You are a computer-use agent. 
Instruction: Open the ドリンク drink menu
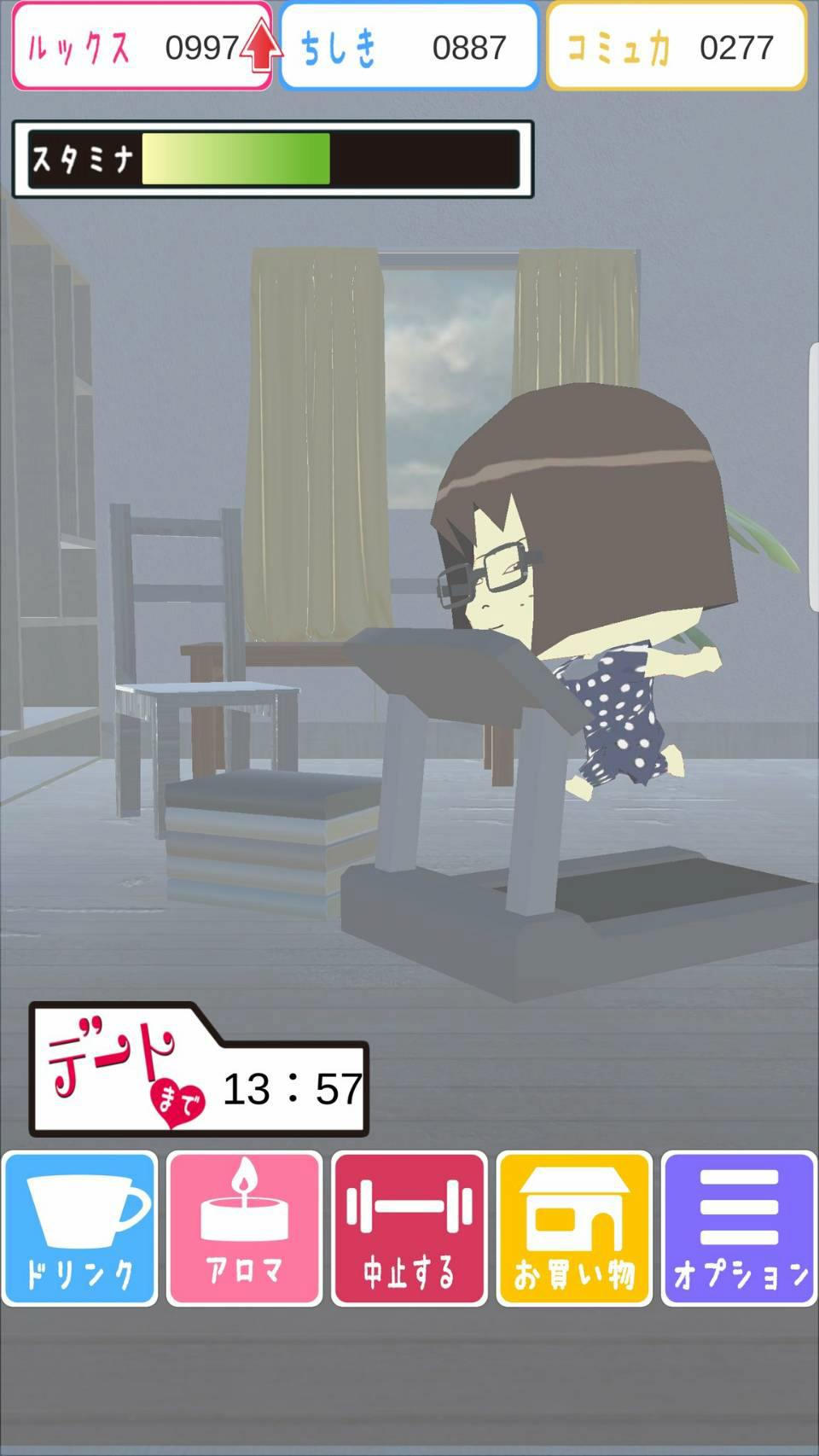(x=80, y=1228)
